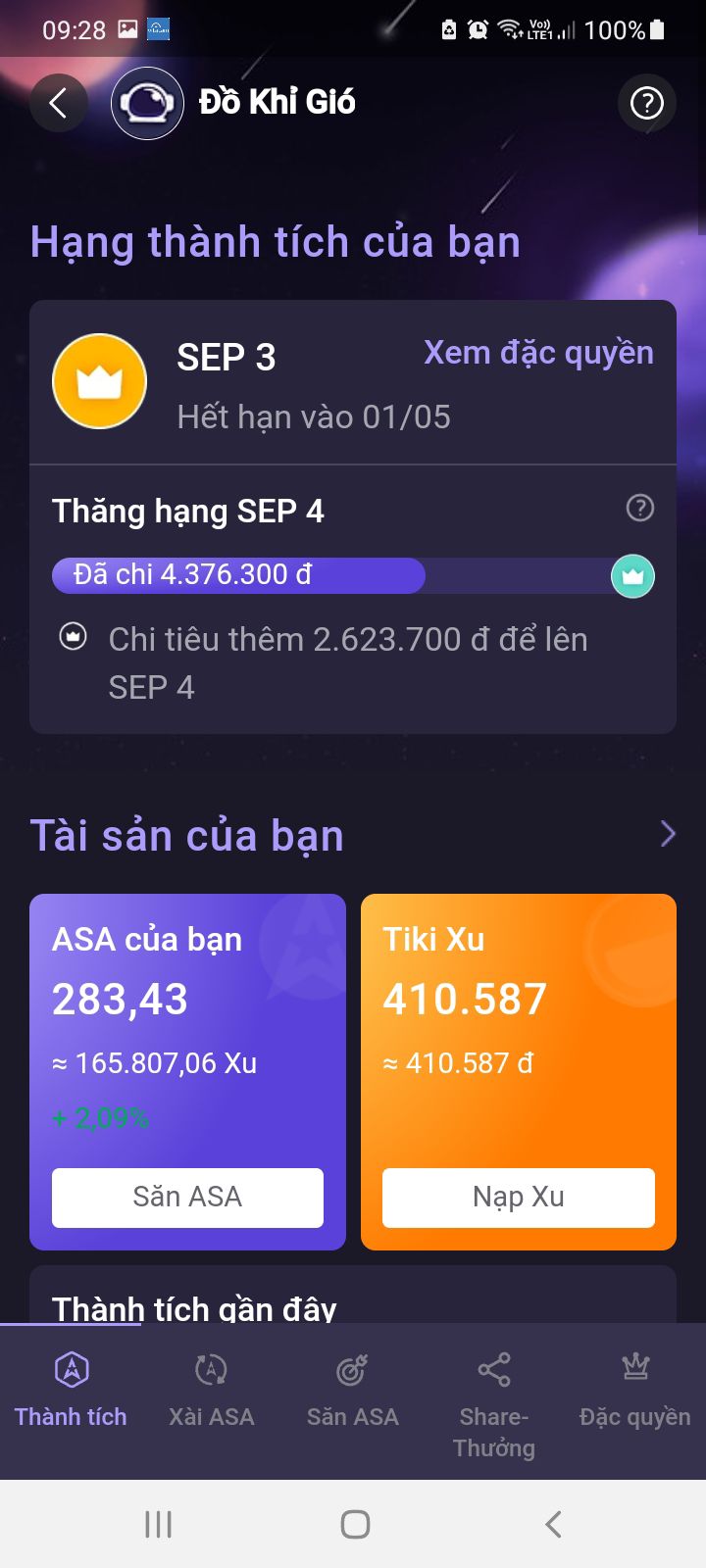
Task: Open the Đồ Khỉ Gió profile avatar
Action: point(147,102)
